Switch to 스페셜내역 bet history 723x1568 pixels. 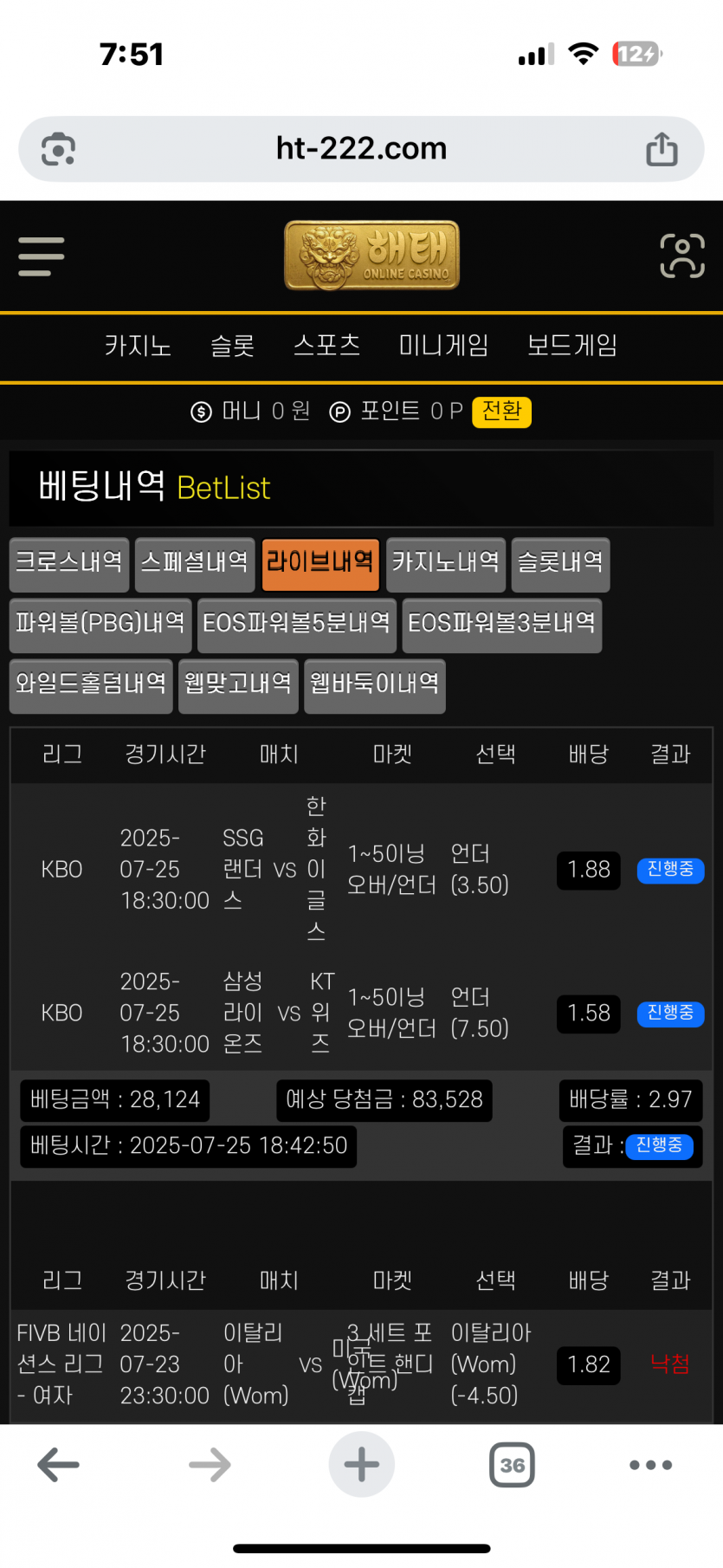point(195,563)
